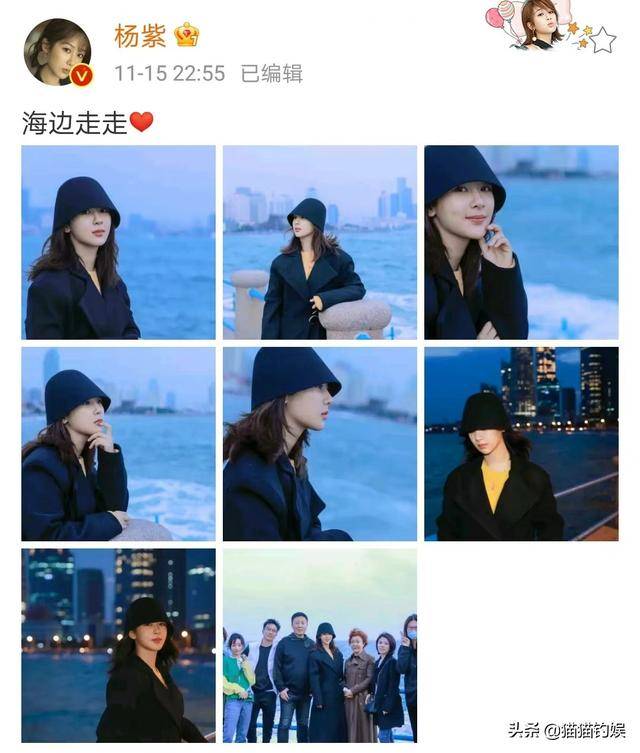
Task: Open the fan badge at the post's top-right corner
Action: tap(548, 27)
